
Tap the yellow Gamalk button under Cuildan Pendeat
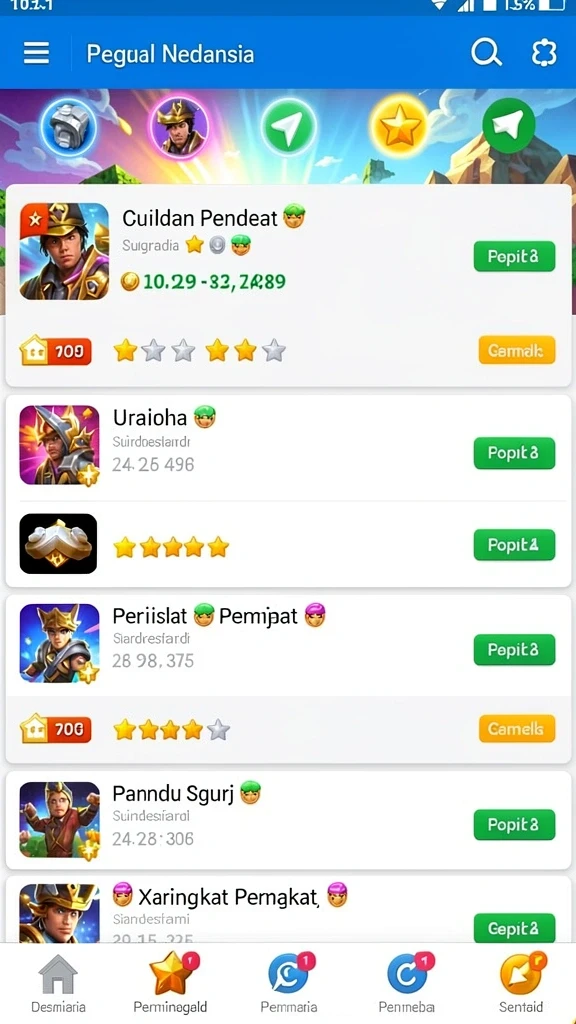(517, 350)
